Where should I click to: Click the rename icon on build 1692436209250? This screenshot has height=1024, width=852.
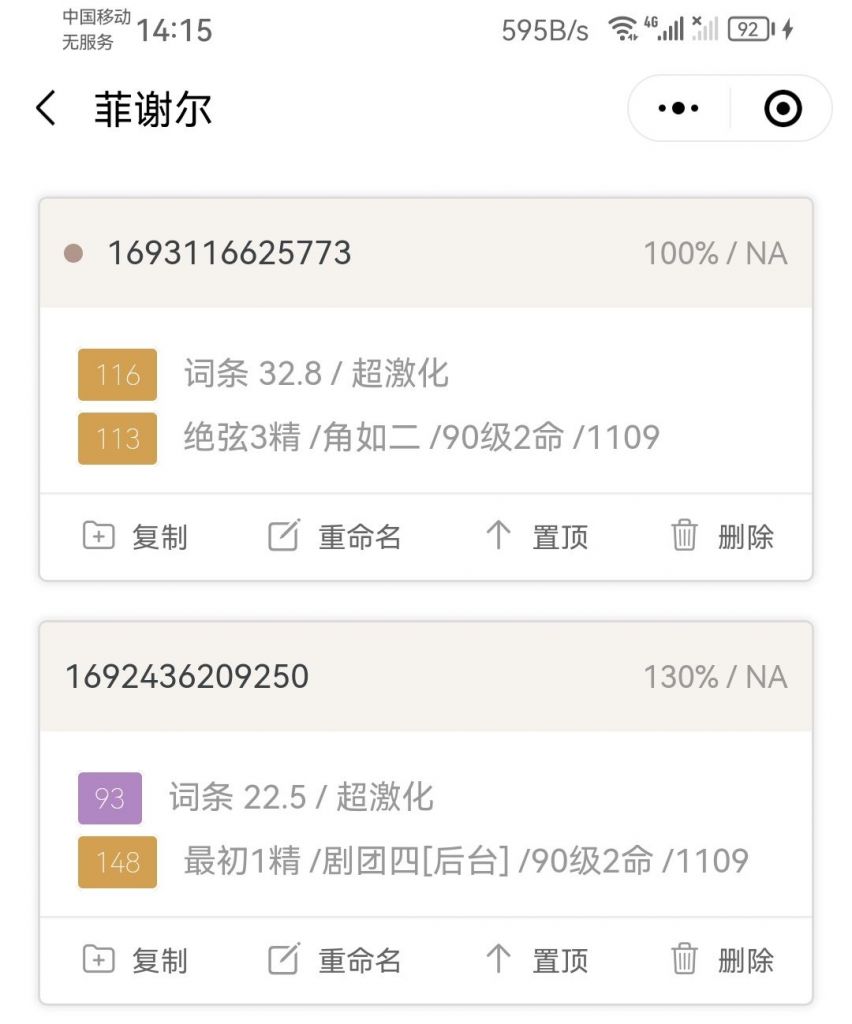pos(286,960)
